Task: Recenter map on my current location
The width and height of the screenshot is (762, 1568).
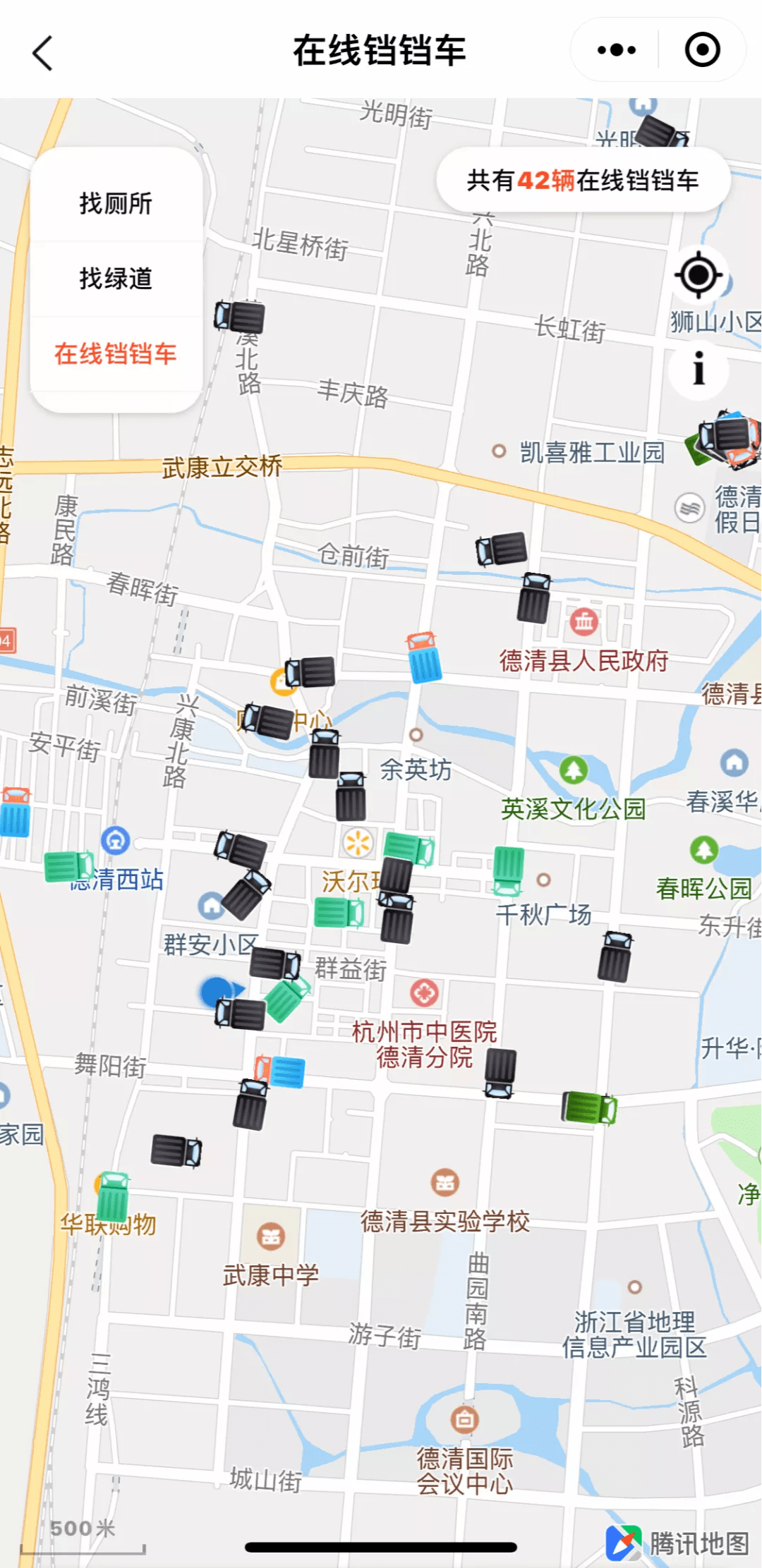Action: (x=698, y=274)
